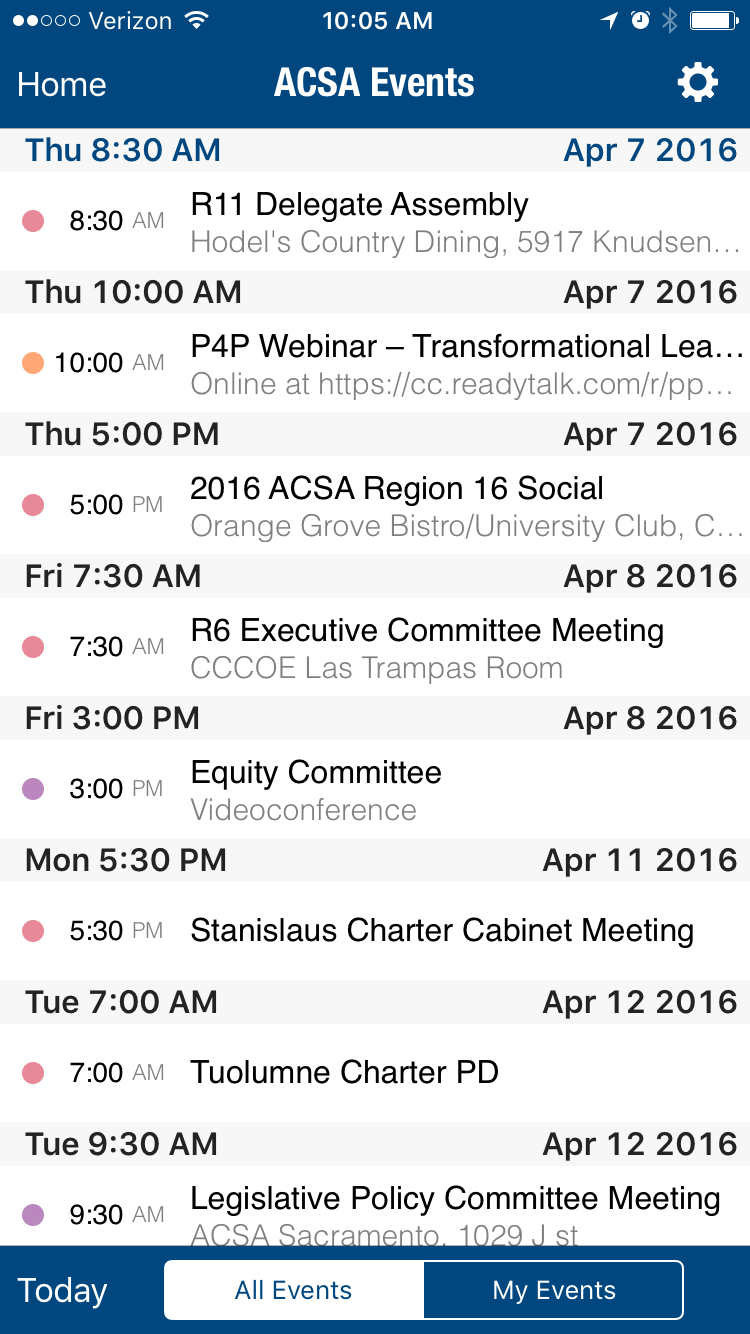Screen dimensions: 750x1334
Task: Open Legislative Policy Committee Meeting
Action: pyautogui.click(x=375, y=1206)
